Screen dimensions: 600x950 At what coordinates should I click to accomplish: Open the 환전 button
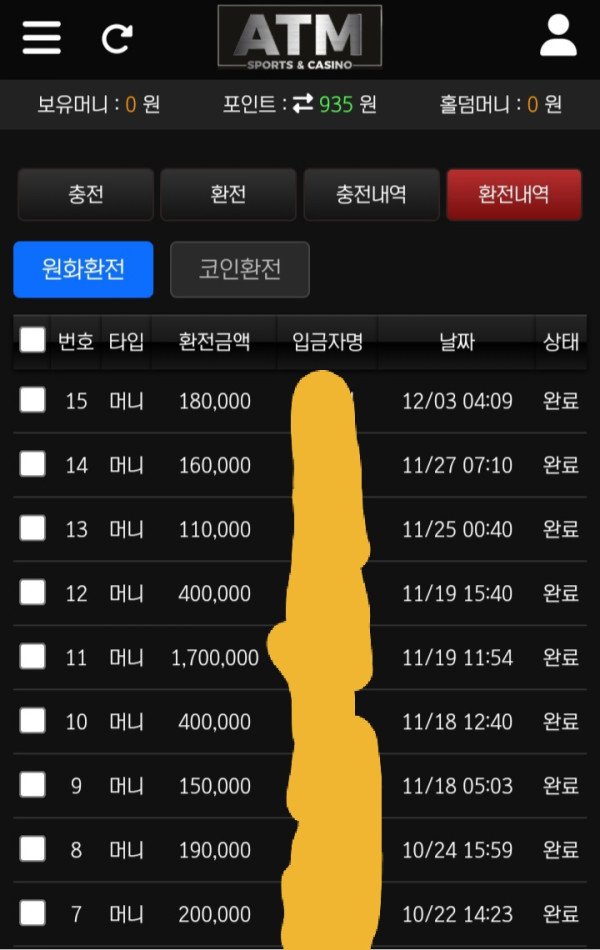(228, 194)
